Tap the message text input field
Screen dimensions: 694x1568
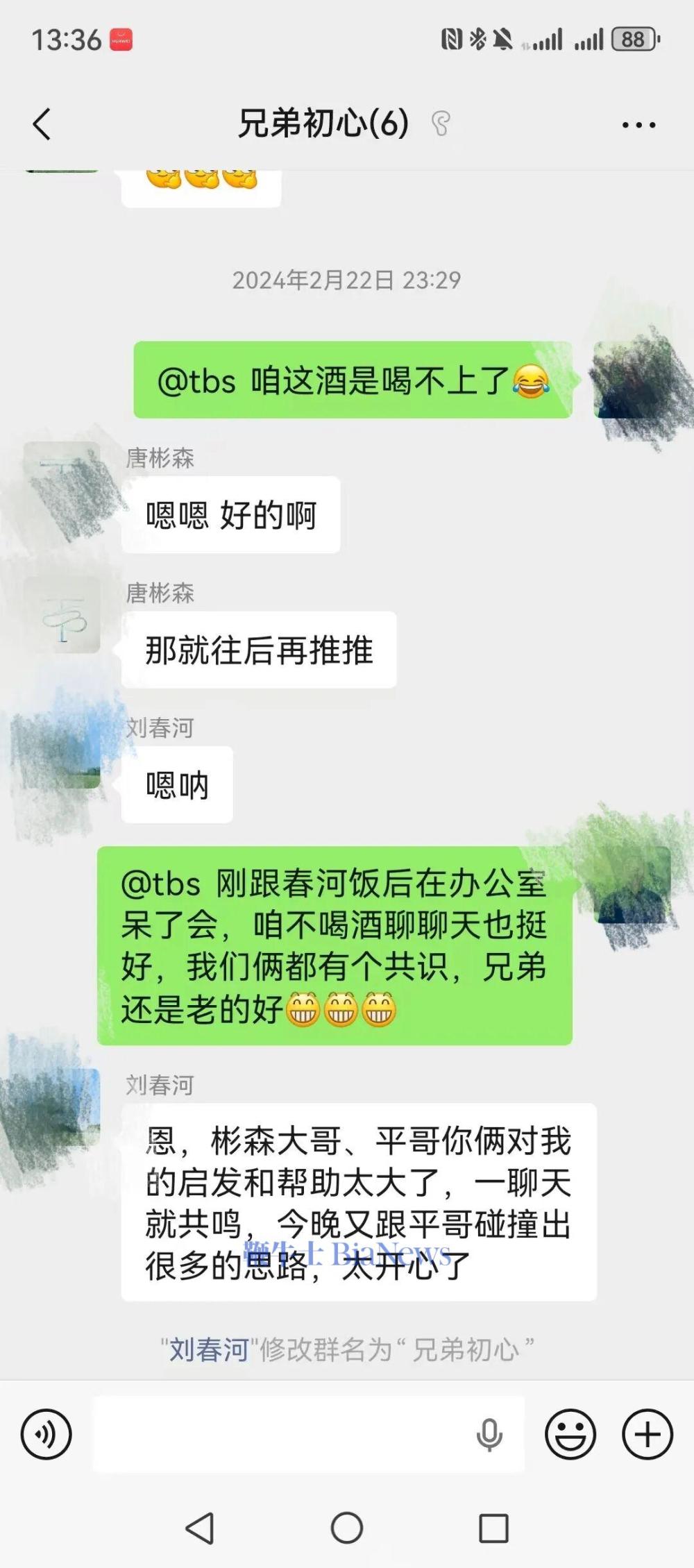point(278,1434)
